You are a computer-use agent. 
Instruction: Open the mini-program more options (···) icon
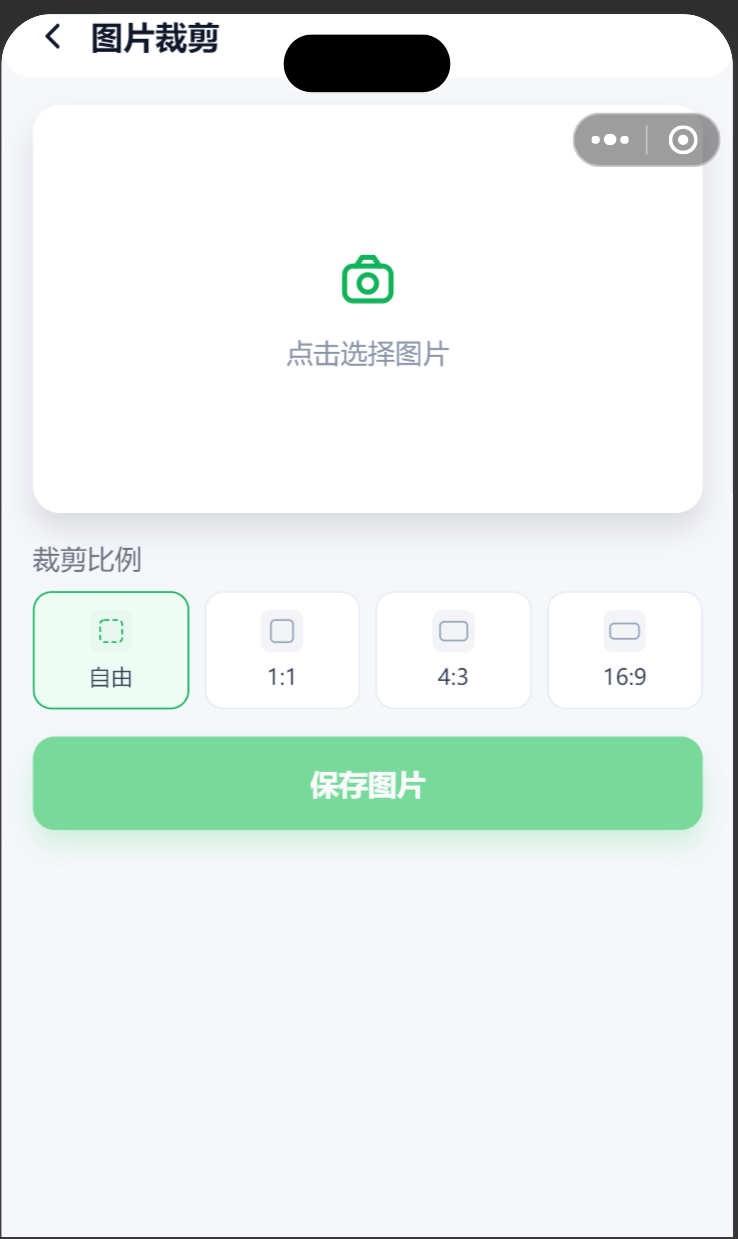[609, 140]
